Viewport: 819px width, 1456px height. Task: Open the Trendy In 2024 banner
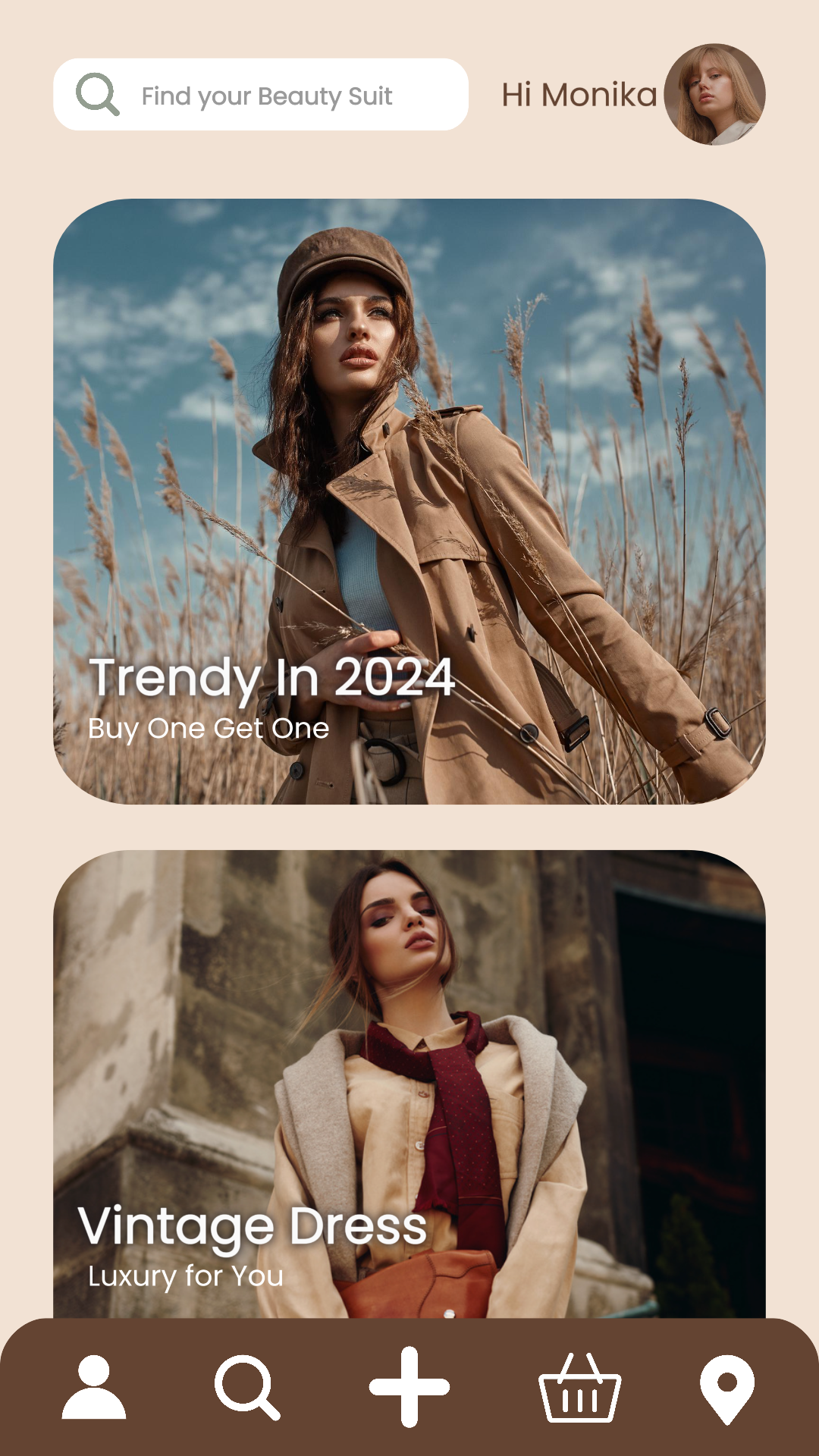pyautogui.click(x=409, y=500)
